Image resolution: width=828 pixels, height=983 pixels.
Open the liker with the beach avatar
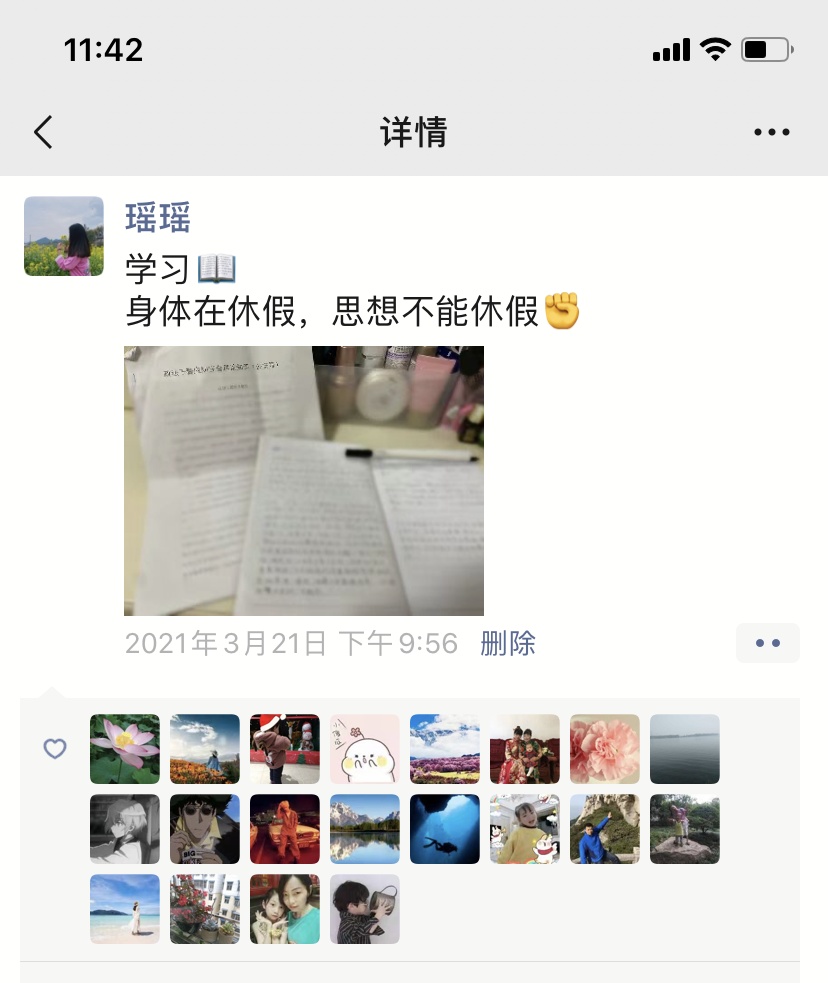pyautogui.click(x=125, y=909)
